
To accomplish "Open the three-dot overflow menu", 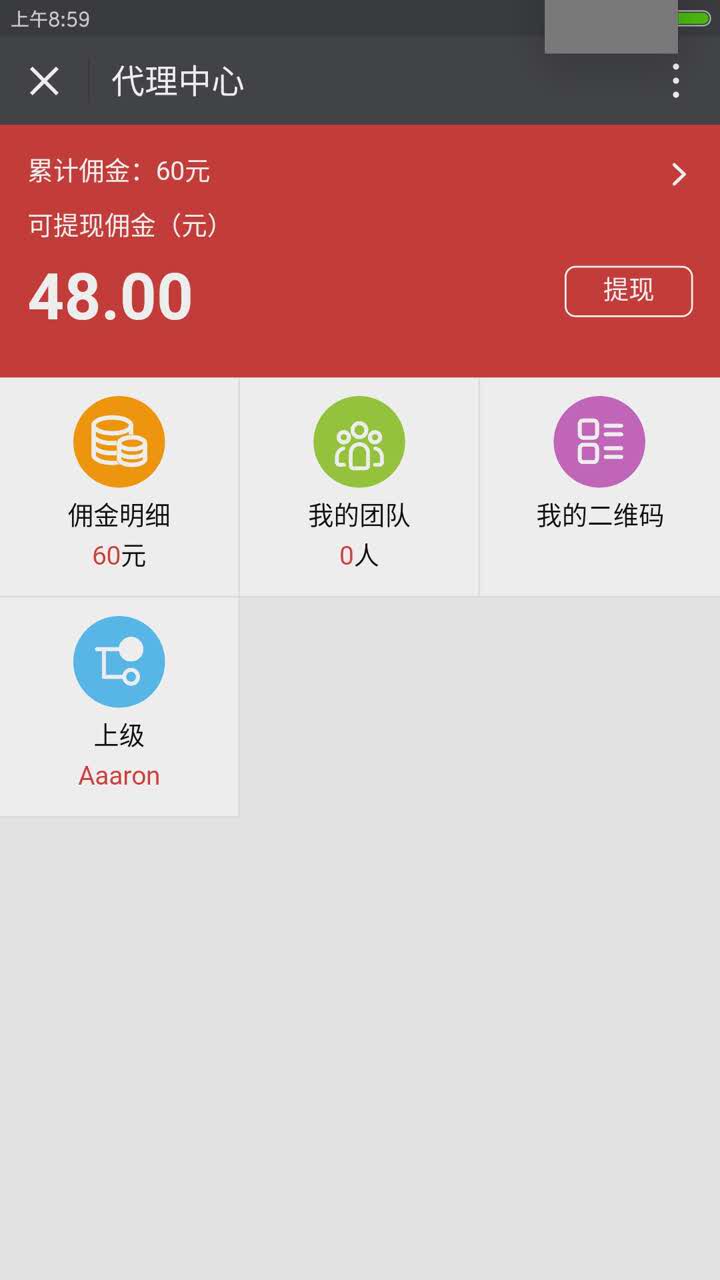I will tap(676, 81).
